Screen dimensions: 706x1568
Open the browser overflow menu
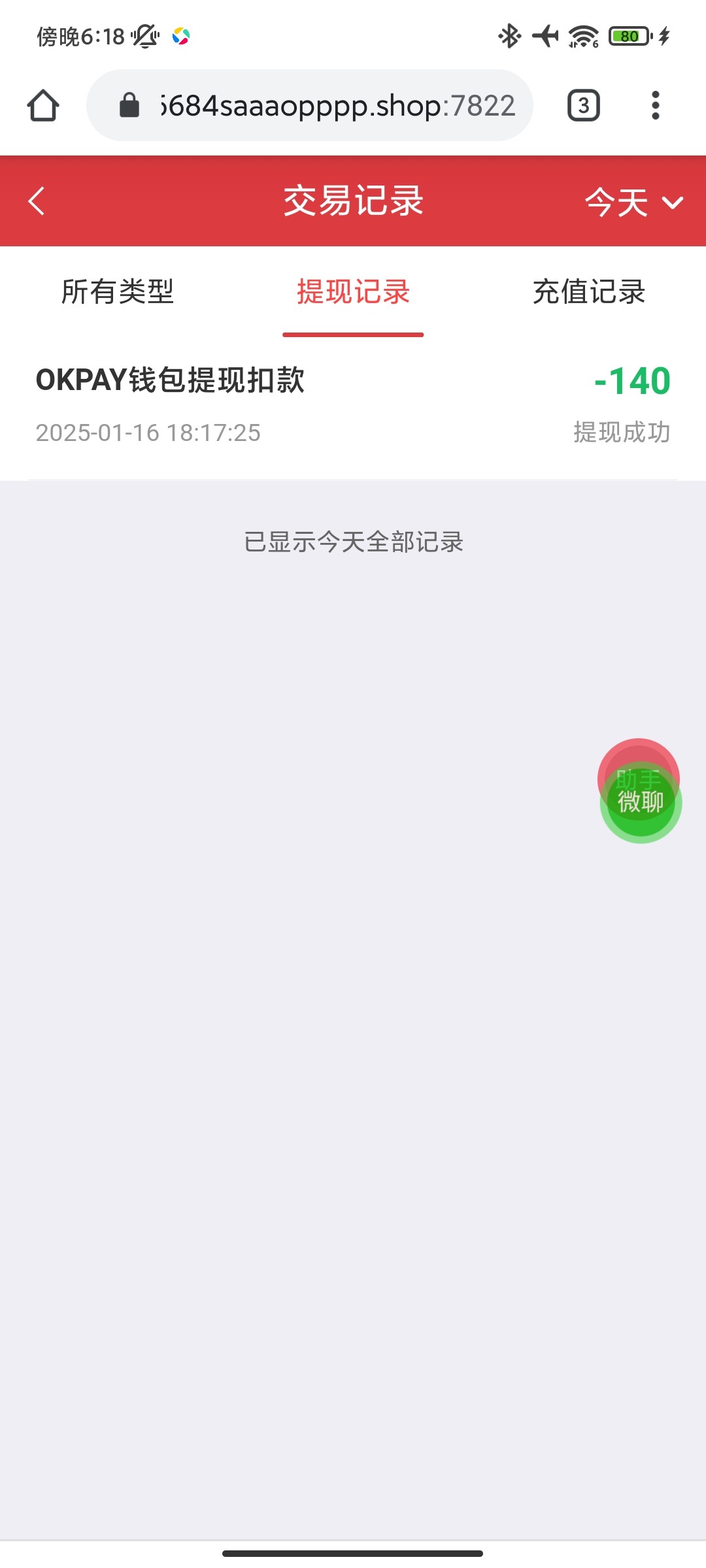coord(655,106)
